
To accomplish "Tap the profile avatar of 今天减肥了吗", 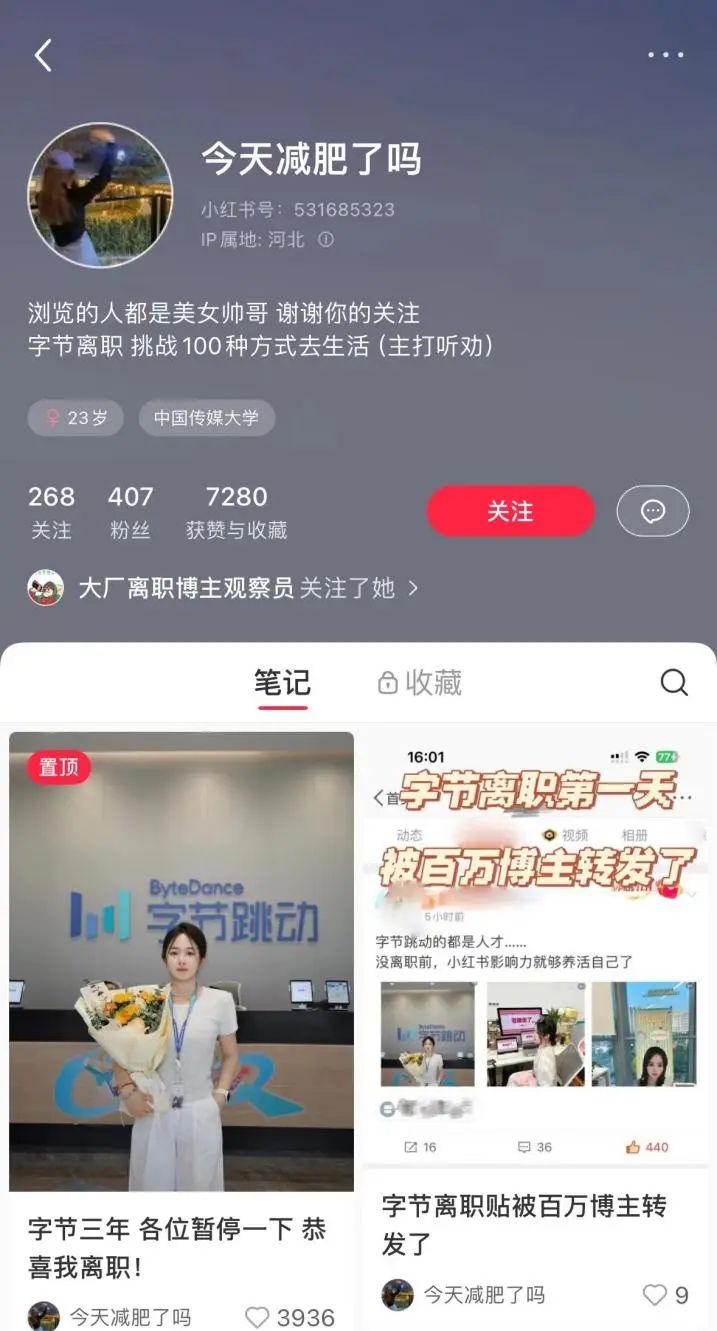I will [x=100, y=195].
